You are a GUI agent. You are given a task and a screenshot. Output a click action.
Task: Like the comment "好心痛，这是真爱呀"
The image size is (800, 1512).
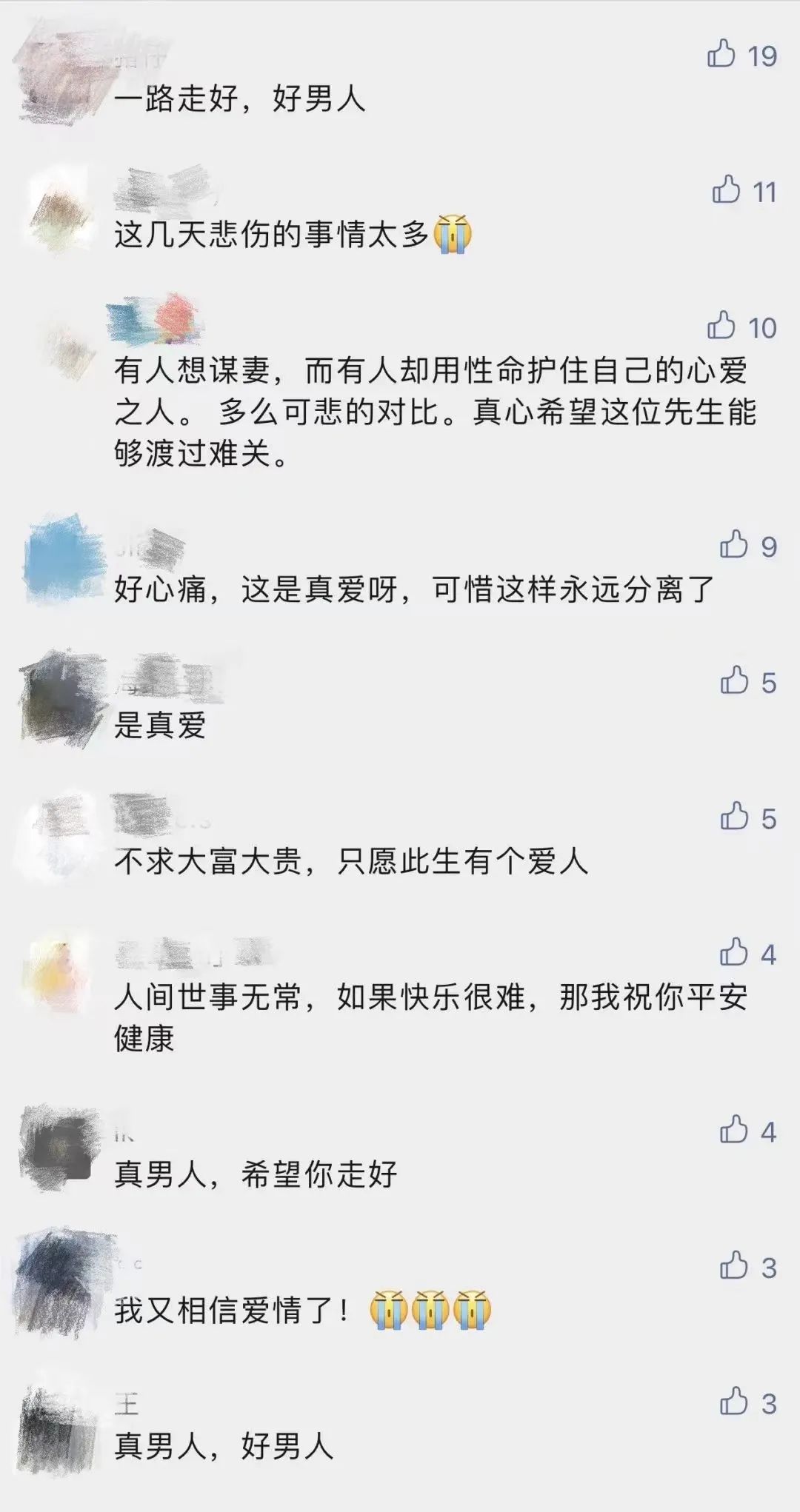[x=734, y=545]
